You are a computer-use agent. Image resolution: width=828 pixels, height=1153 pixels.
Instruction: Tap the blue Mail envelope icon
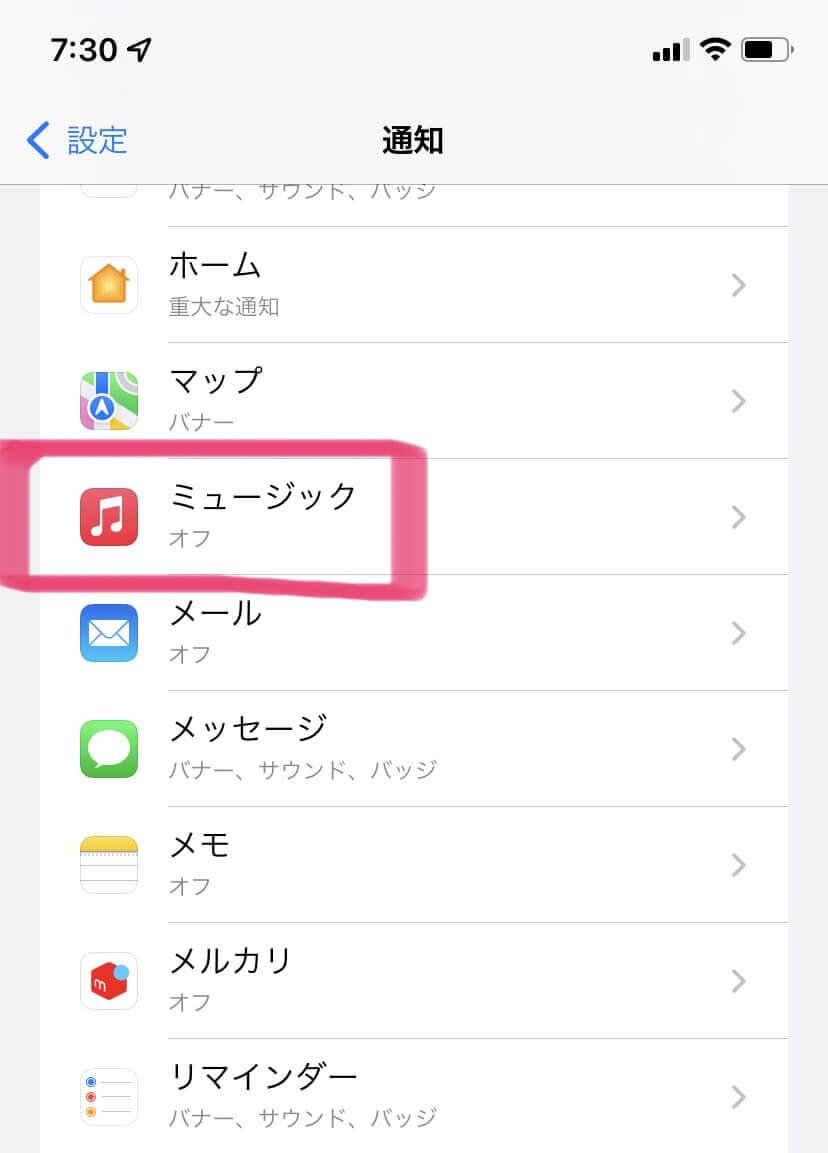tap(108, 632)
